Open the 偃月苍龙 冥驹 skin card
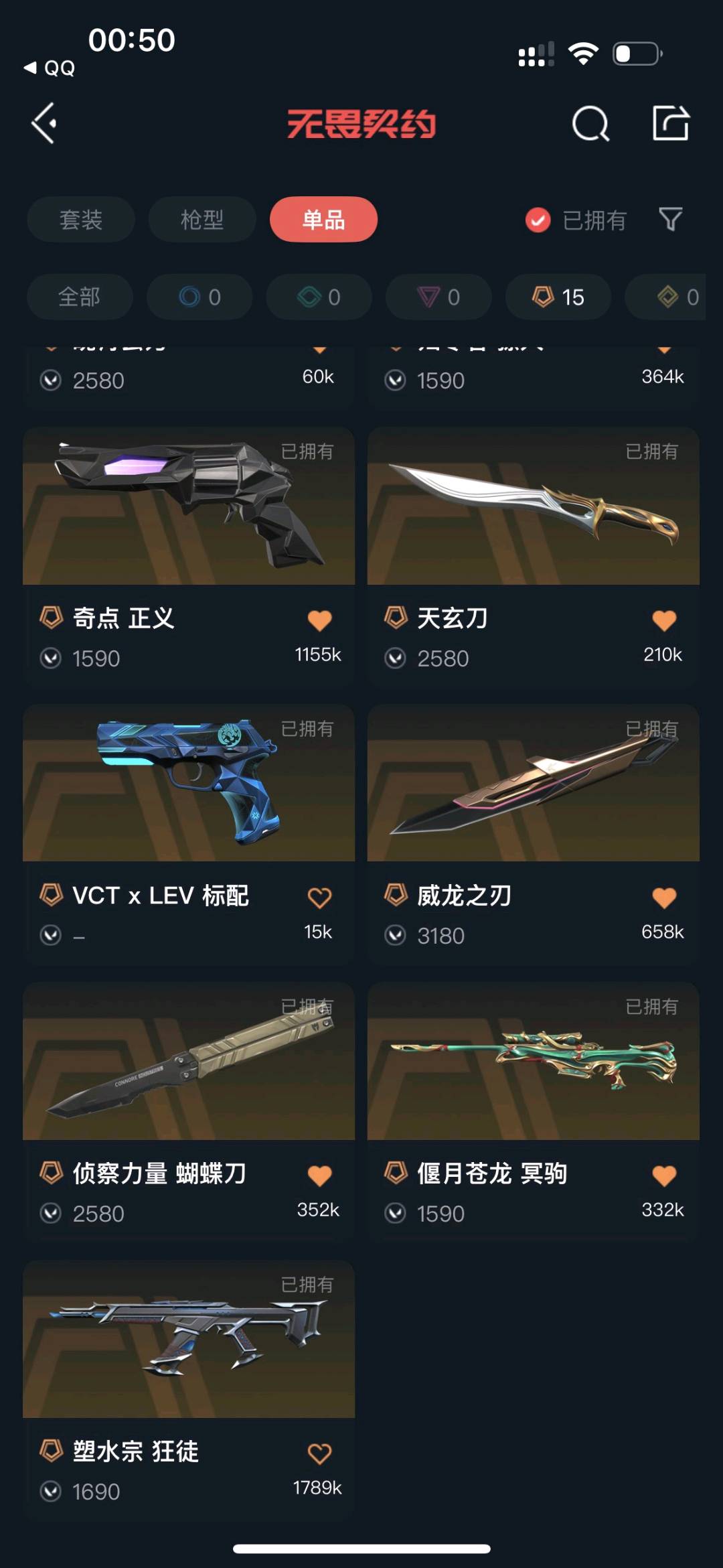The height and width of the screenshot is (1568, 723). tap(534, 1111)
